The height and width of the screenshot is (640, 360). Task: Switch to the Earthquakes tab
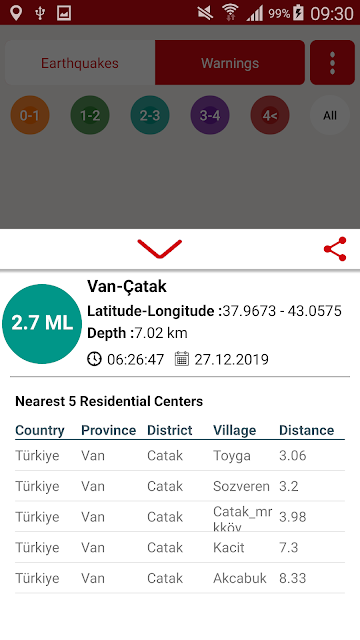click(80, 63)
